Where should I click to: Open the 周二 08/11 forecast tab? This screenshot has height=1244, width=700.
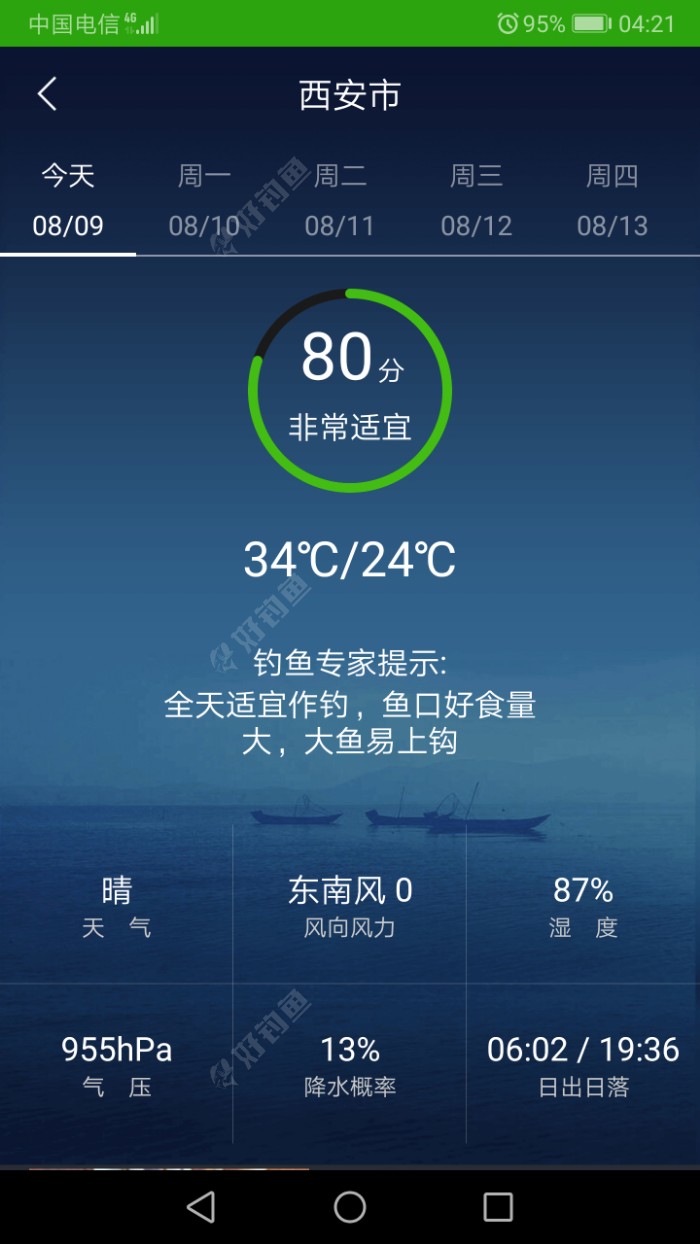(x=340, y=201)
